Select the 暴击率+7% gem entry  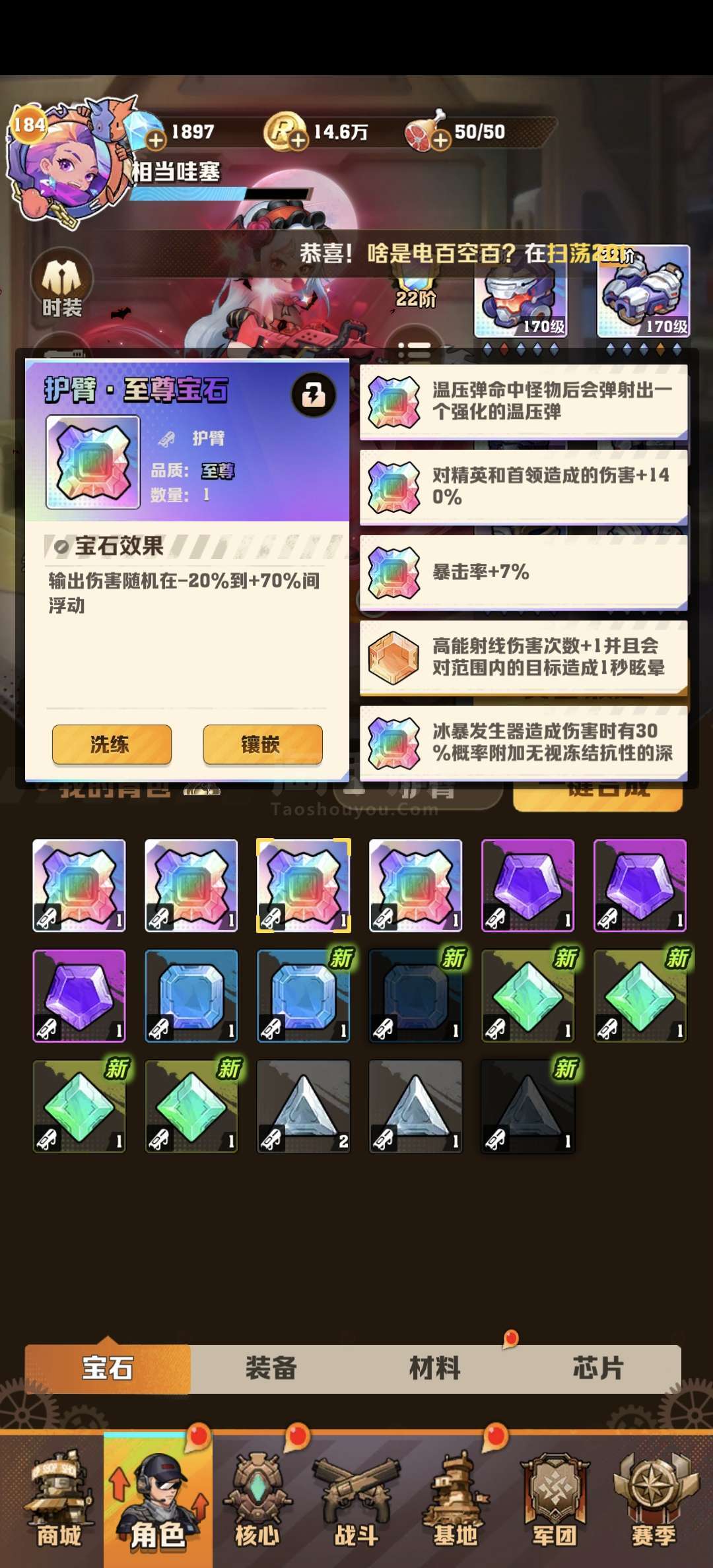click(524, 572)
